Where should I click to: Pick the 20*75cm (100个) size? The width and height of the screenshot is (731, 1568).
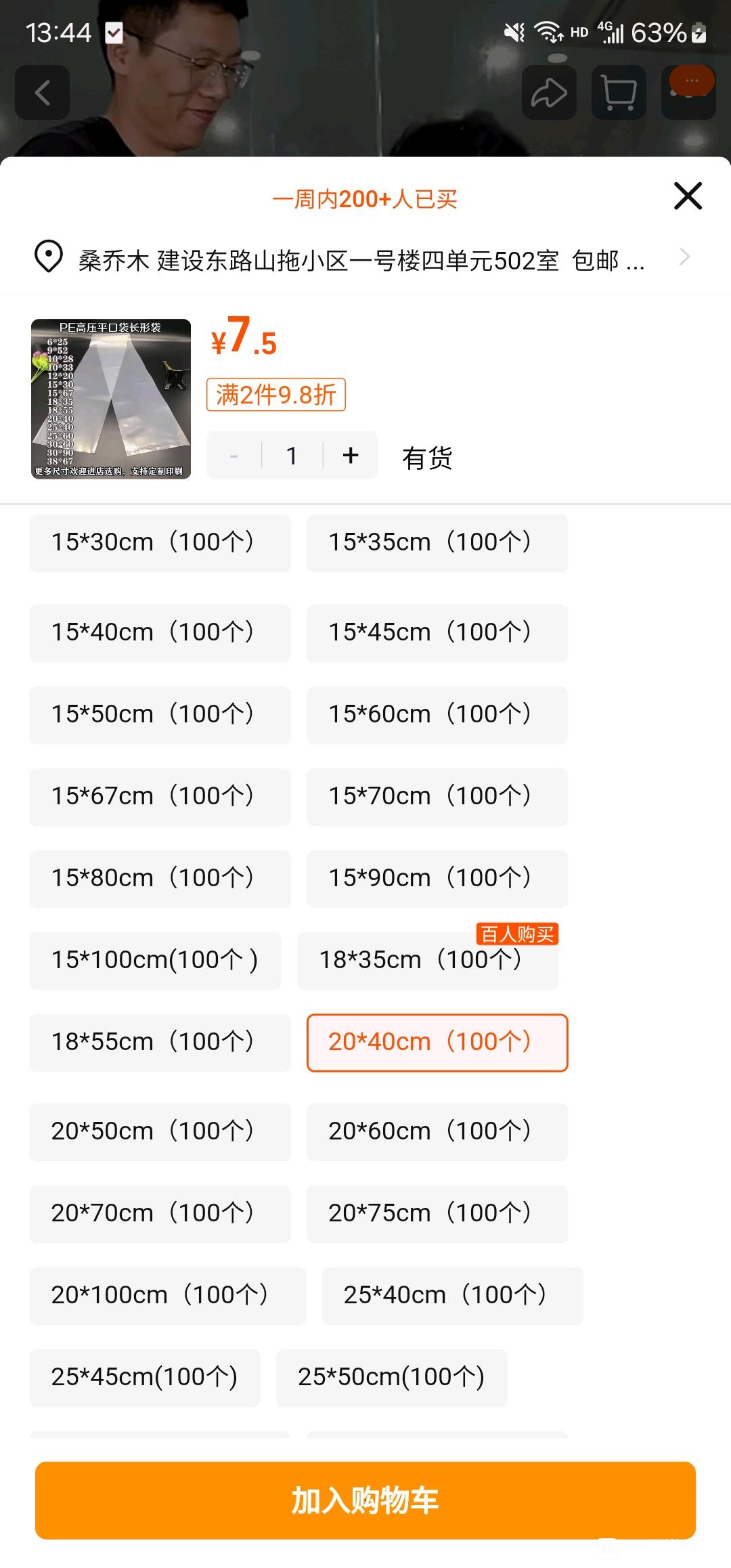pos(437,1214)
